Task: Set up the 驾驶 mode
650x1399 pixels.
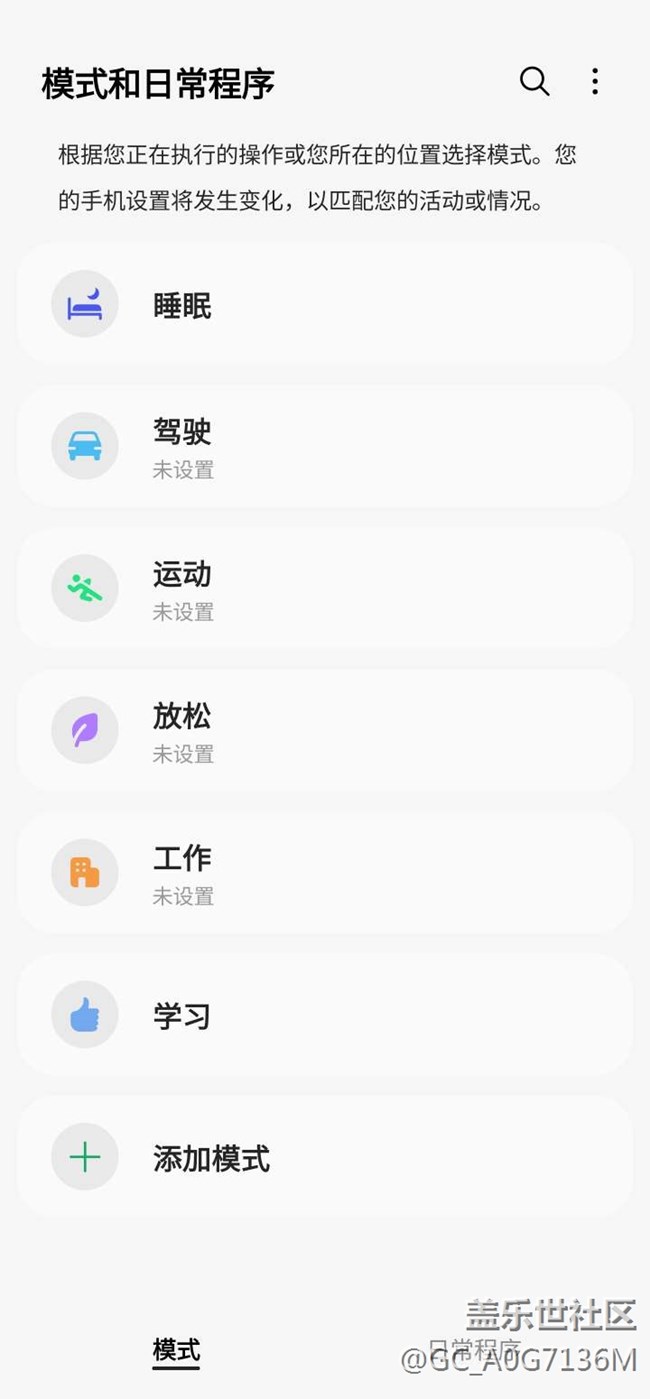Action: pyautogui.click(x=325, y=446)
